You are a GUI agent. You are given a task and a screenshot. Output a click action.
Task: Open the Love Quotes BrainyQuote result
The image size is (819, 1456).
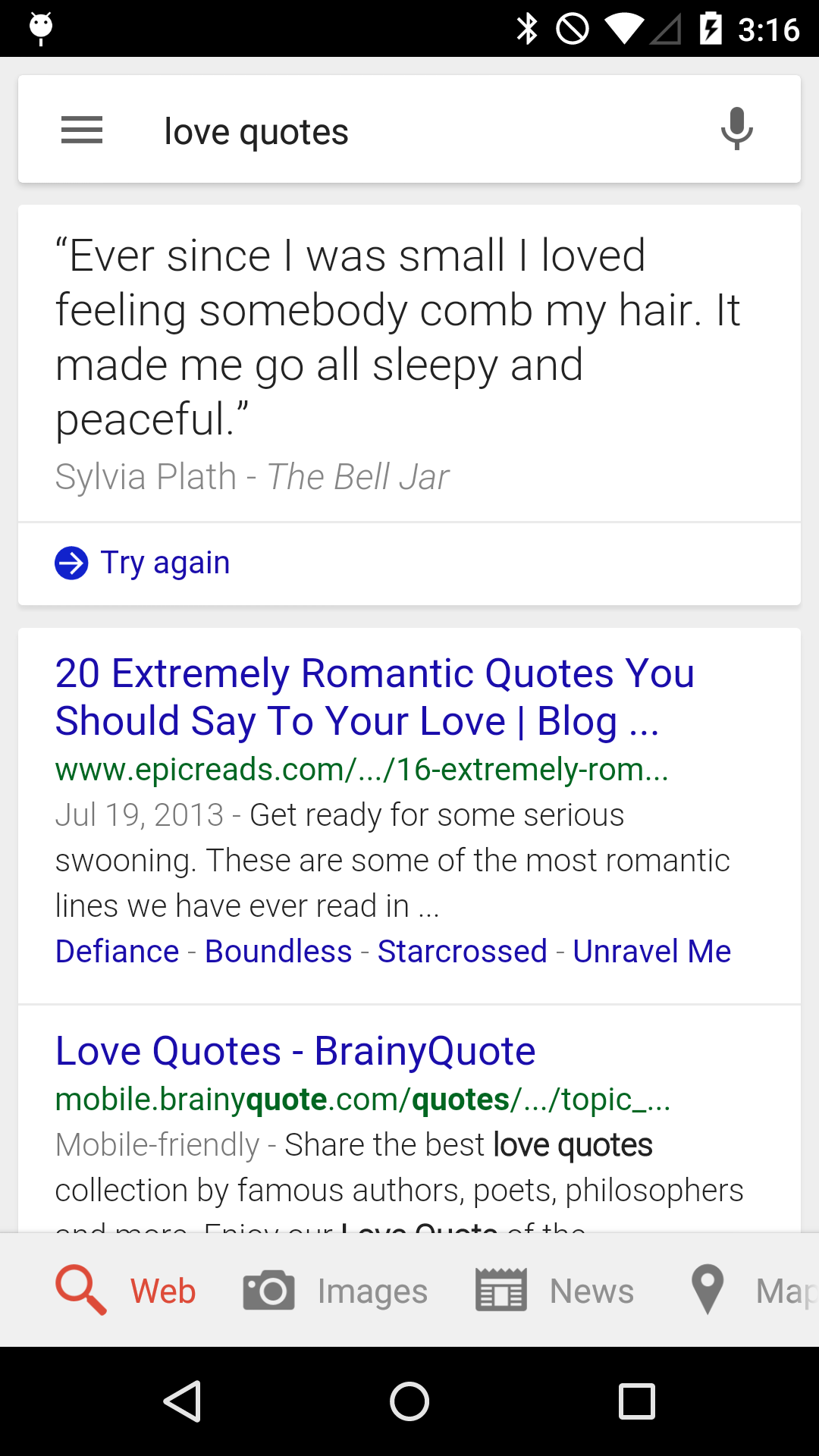(x=295, y=1050)
